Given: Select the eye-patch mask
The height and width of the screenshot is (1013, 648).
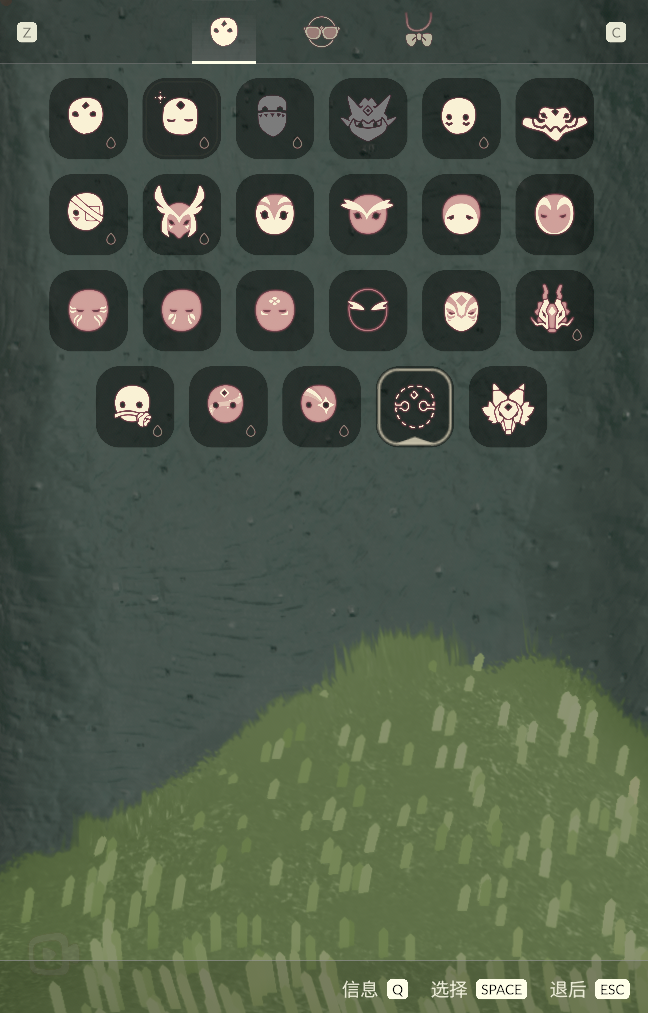Looking at the screenshot, I should coord(88,214).
